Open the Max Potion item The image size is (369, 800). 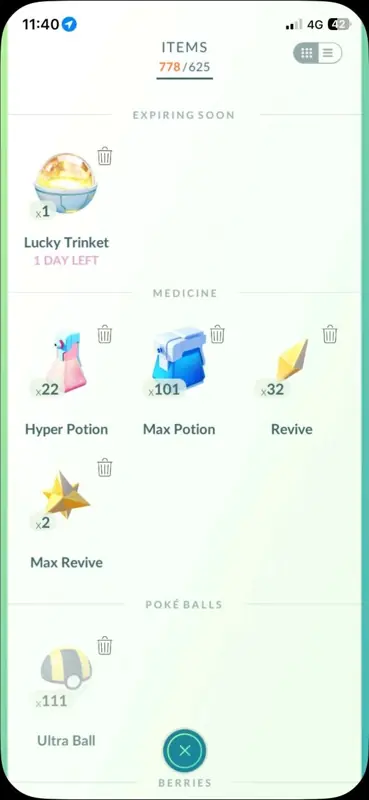[179, 363]
